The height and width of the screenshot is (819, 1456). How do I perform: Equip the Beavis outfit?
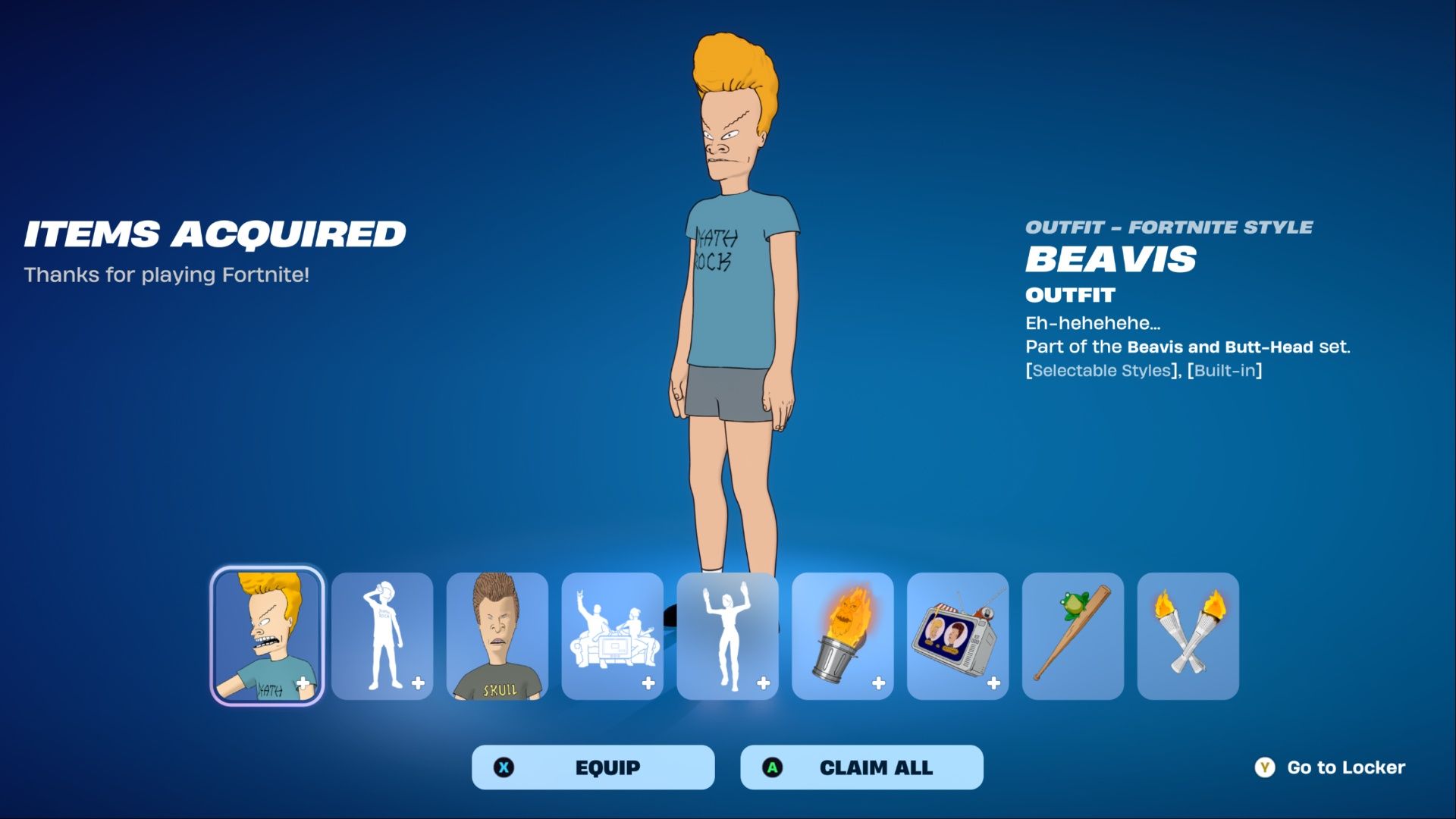point(593,767)
